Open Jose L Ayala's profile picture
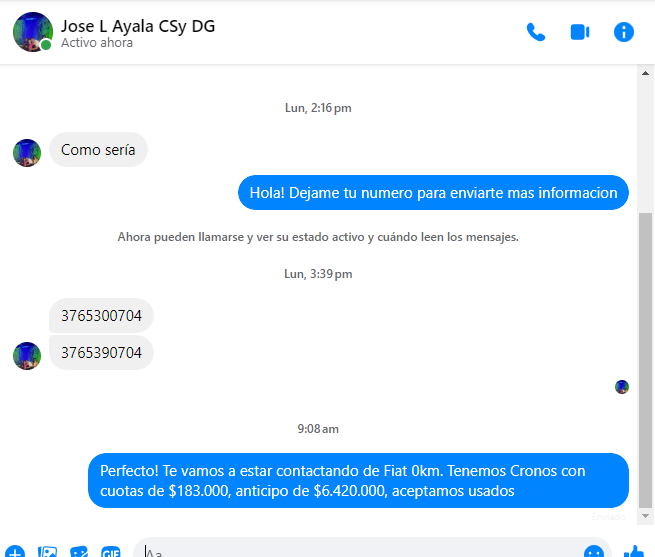This screenshot has height=557, width=655. 32,32
